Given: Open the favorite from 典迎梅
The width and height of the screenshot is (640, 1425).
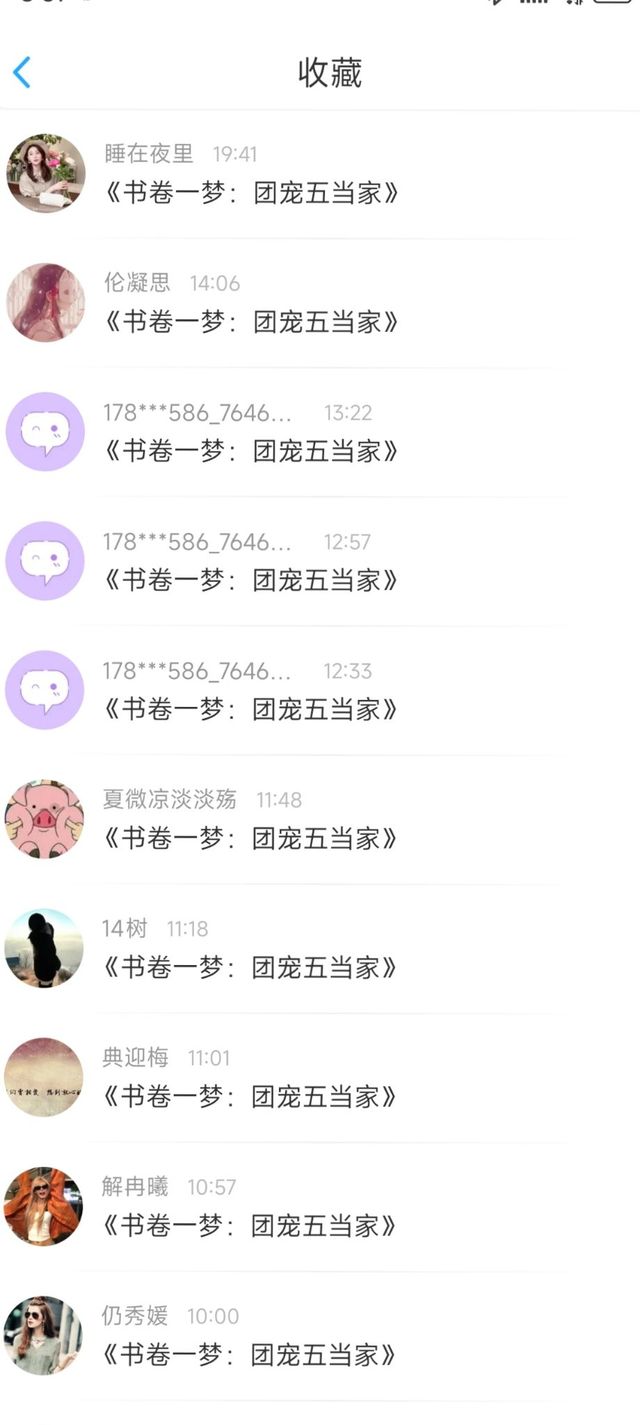Looking at the screenshot, I should click(320, 1077).
